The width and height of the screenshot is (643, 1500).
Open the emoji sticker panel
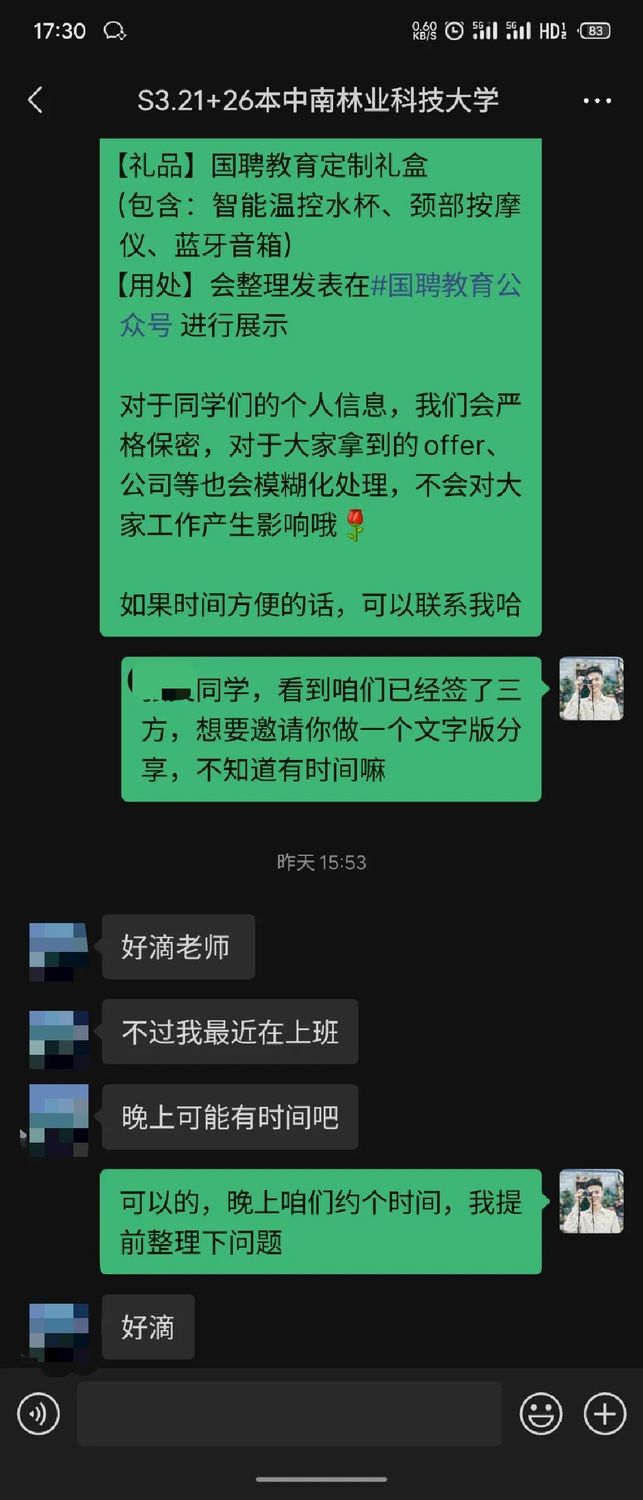[x=541, y=1414]
